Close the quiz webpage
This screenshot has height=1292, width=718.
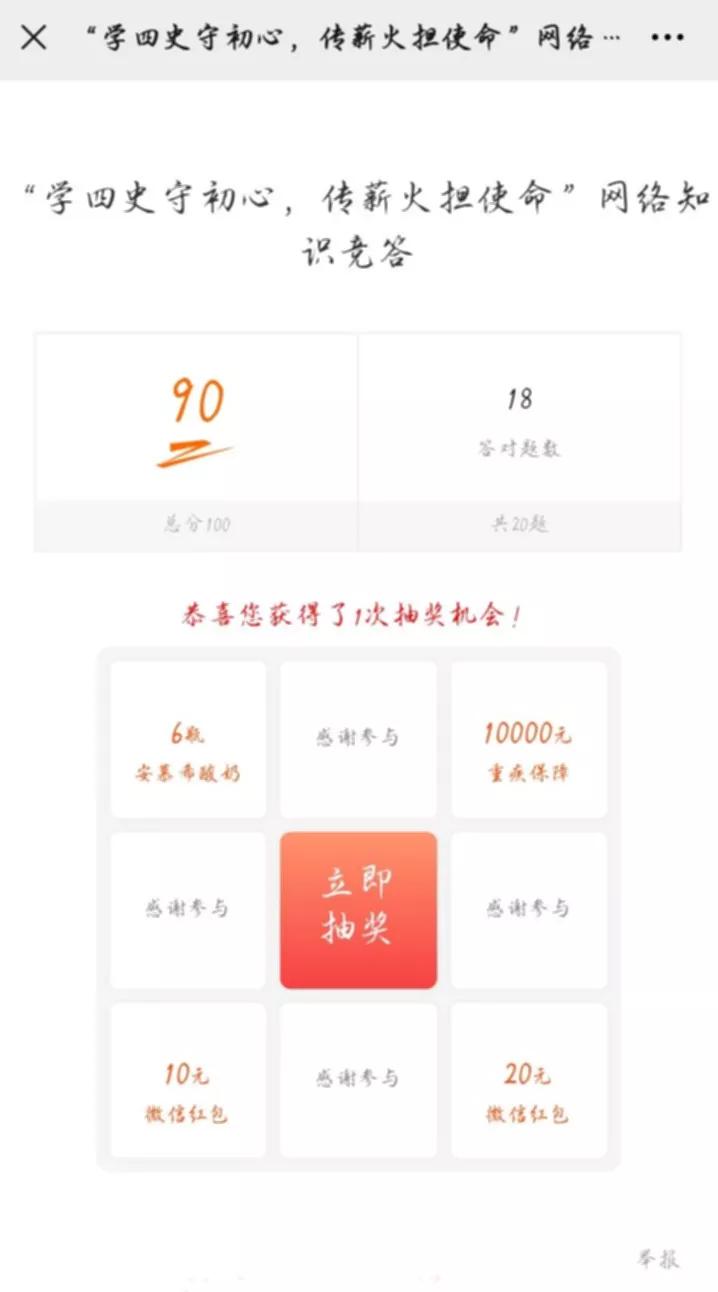click(x=33, y=38)
